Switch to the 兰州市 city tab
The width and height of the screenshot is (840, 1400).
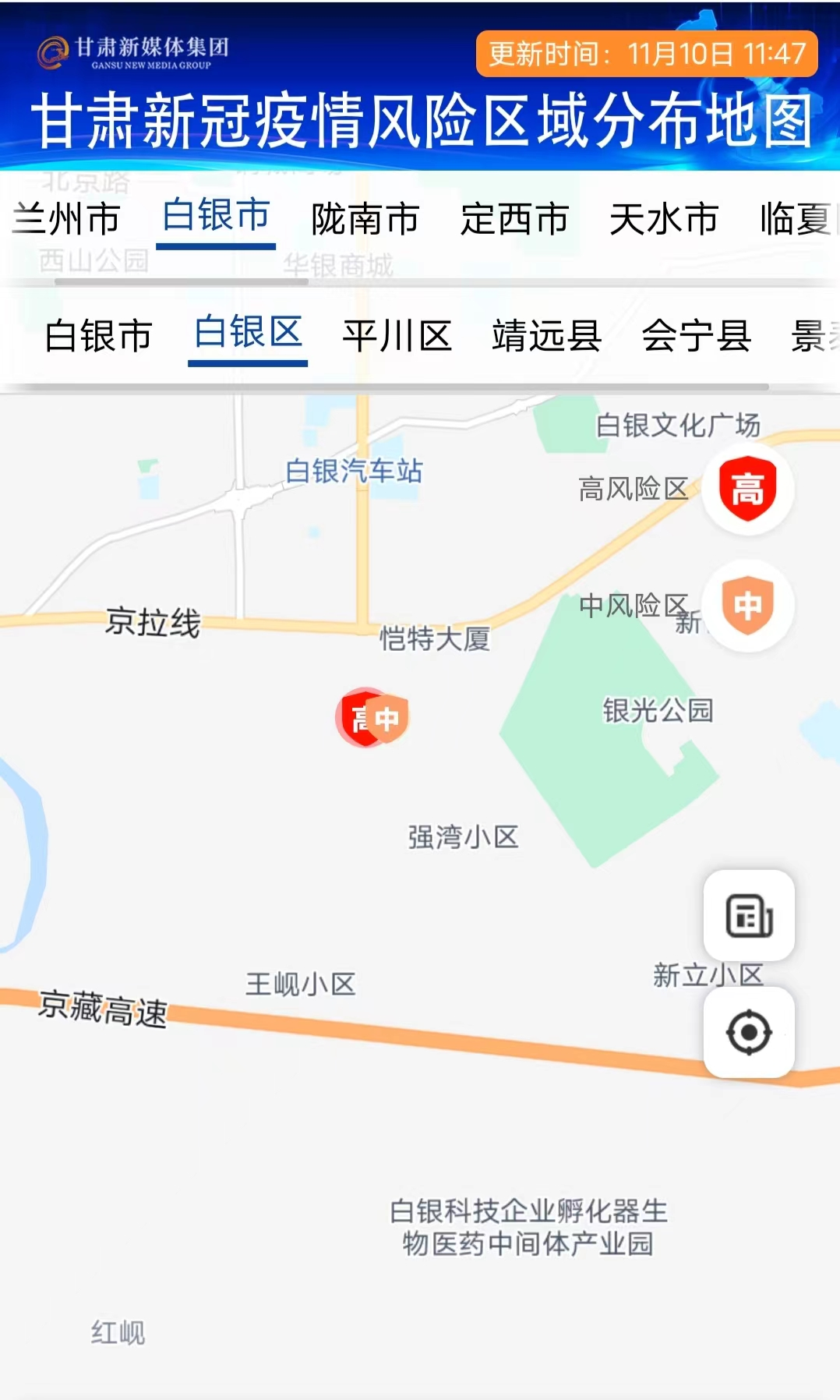pos(66,219)
